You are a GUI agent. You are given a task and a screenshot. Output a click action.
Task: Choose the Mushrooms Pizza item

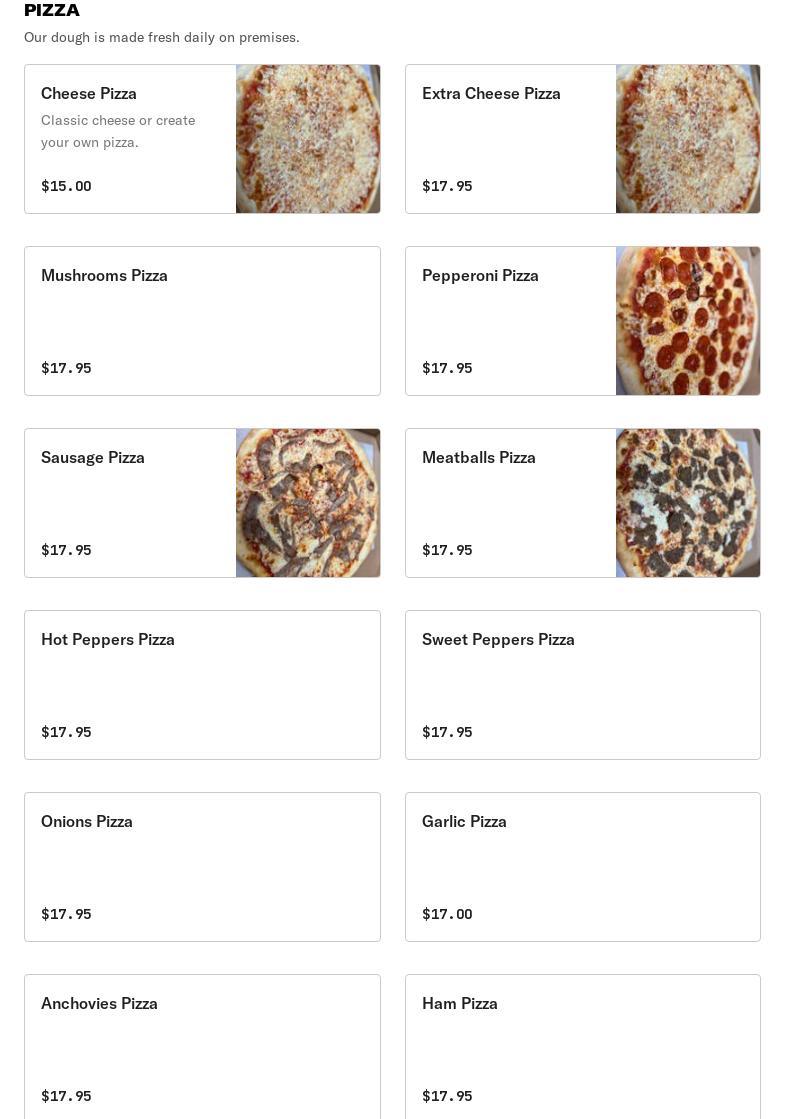(202, 321)
